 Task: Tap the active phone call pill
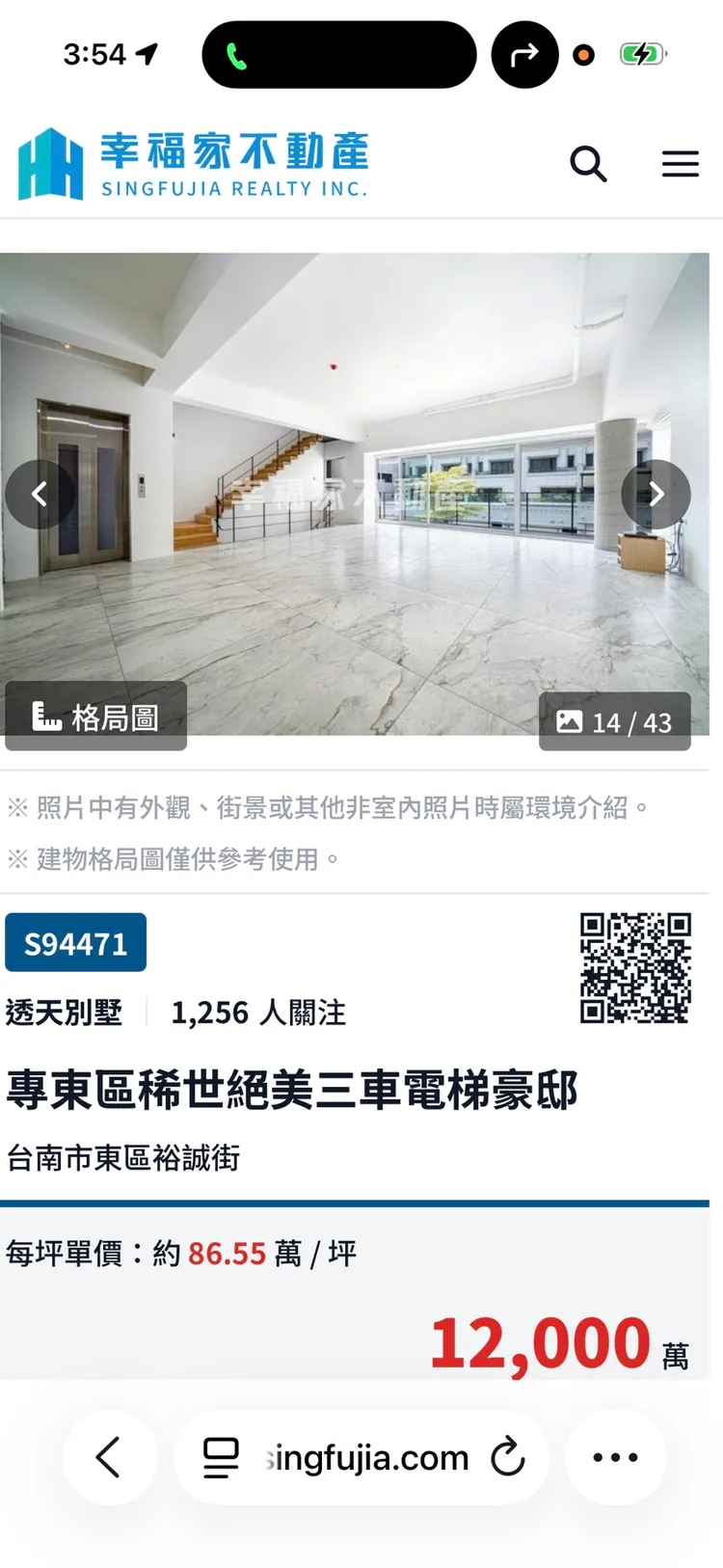coord(337,55)
